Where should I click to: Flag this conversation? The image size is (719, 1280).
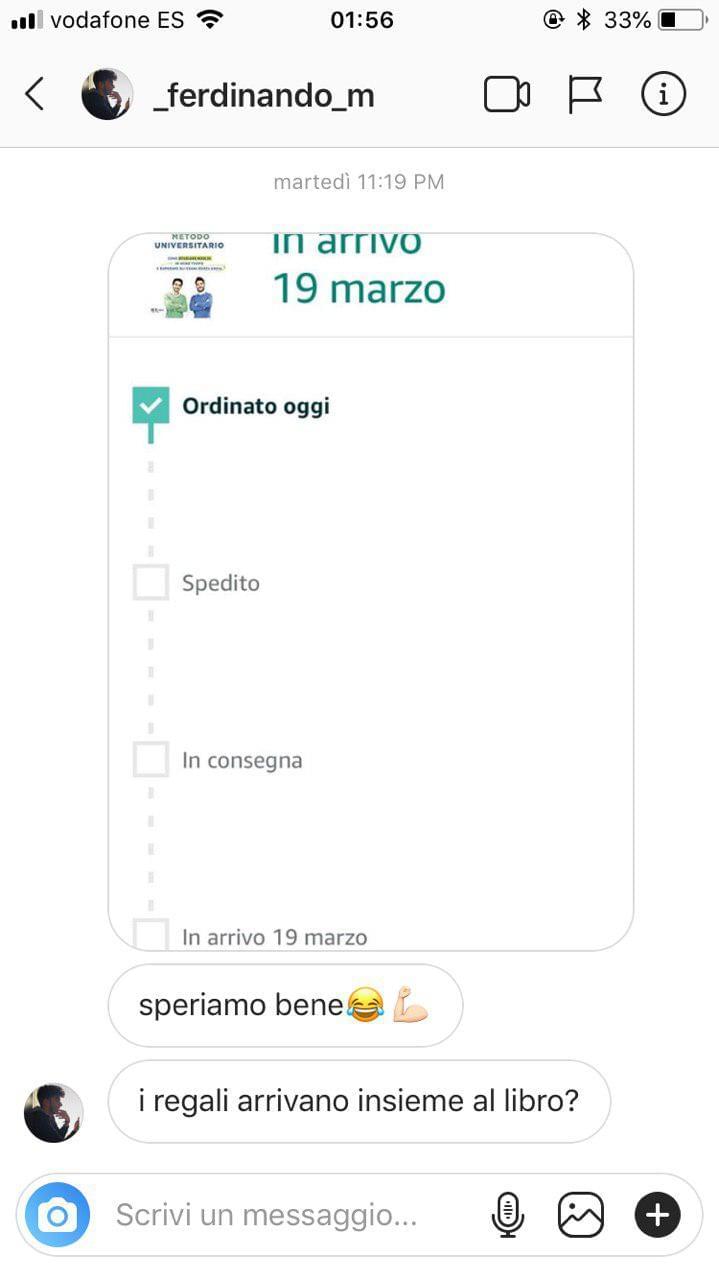tap(585, 95)
